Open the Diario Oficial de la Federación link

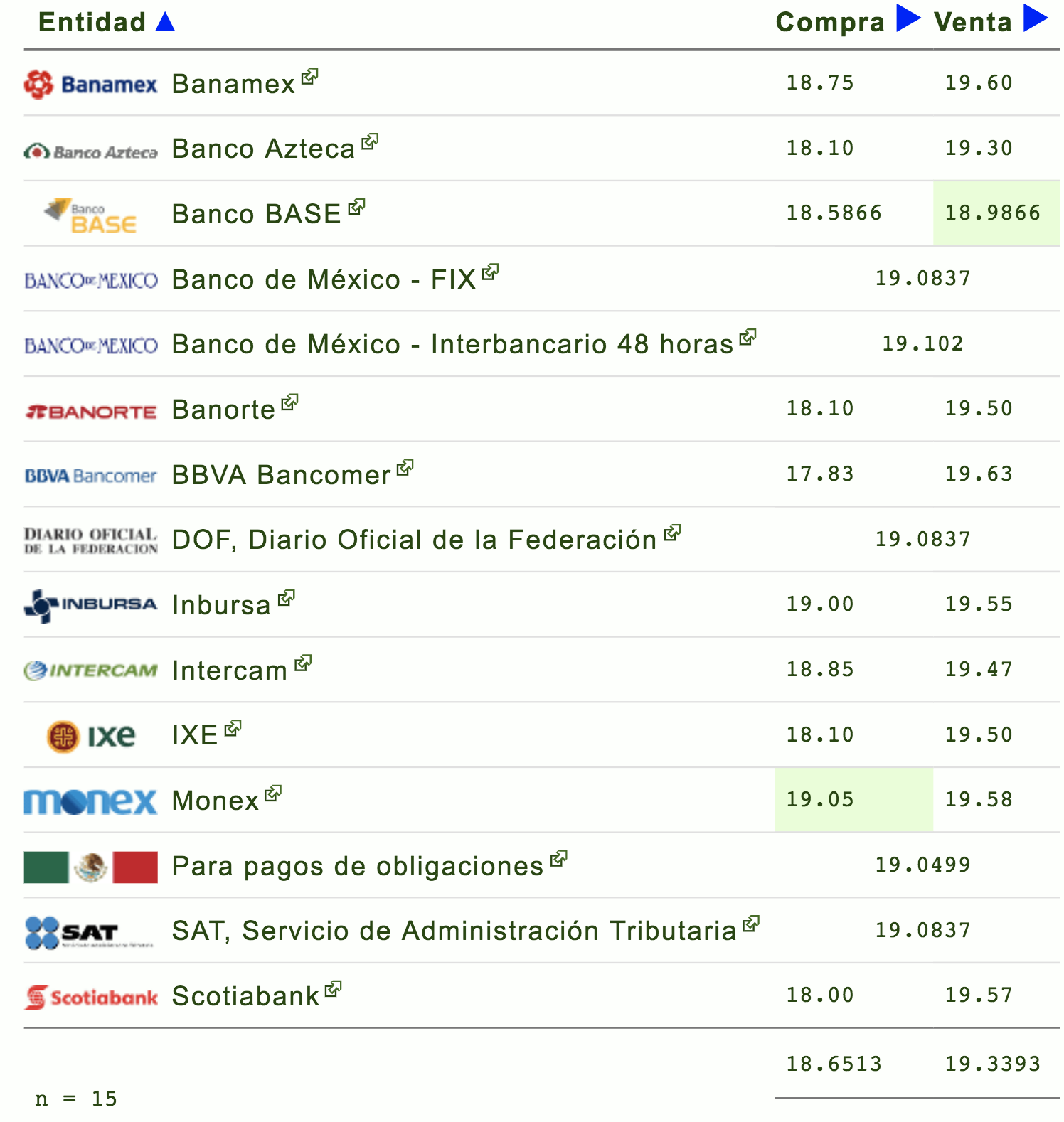pos(414,540)
